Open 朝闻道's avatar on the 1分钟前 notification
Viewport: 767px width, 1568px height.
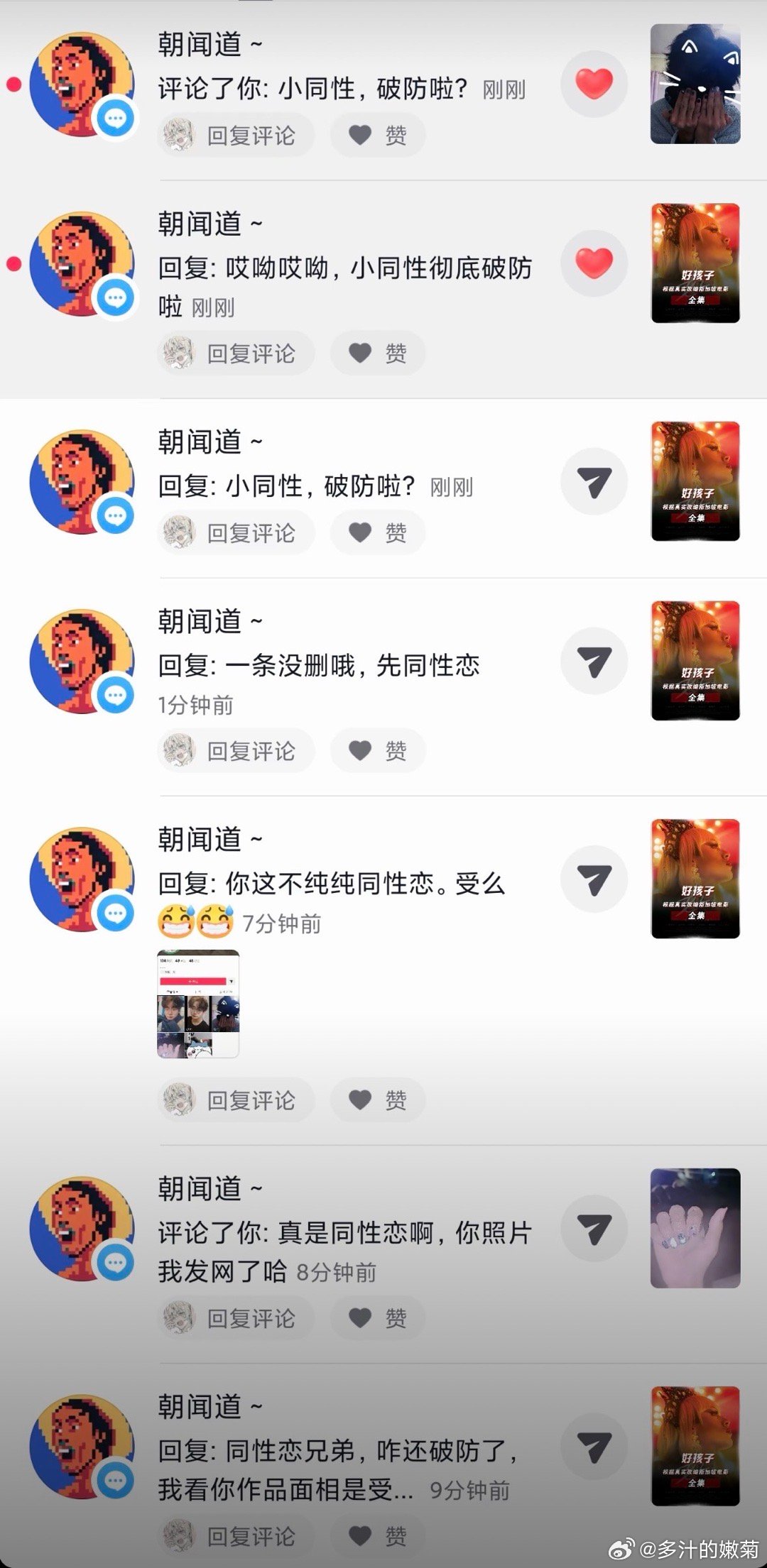point(82,662)
